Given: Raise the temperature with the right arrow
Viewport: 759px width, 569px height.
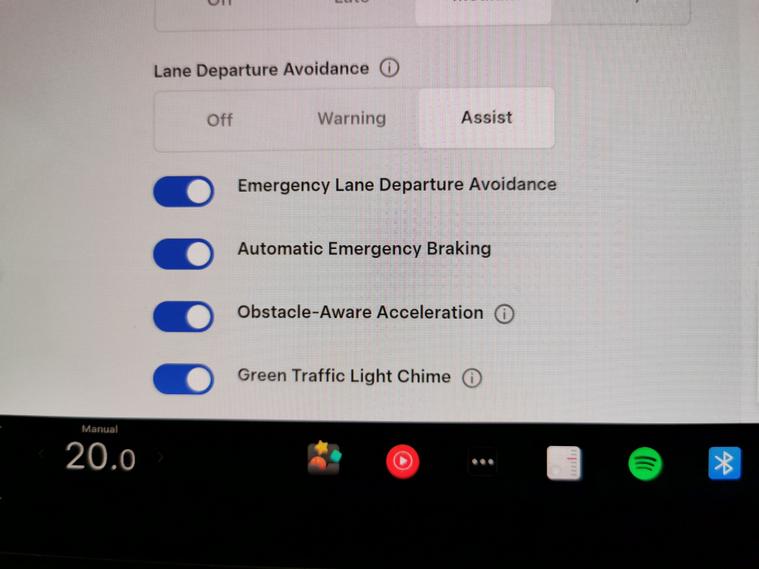Looking at the screenshot, I should (160, 458).
